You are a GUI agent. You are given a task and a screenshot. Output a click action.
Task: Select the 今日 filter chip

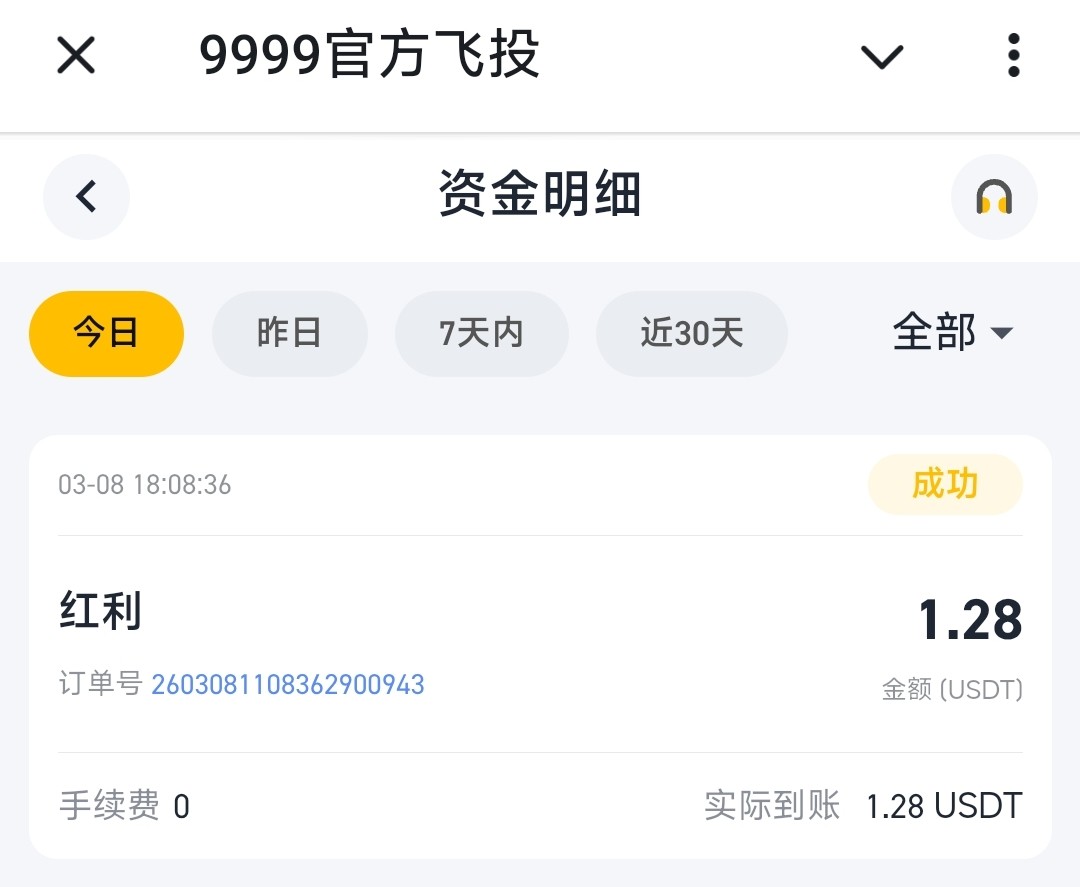pos(106,333)
